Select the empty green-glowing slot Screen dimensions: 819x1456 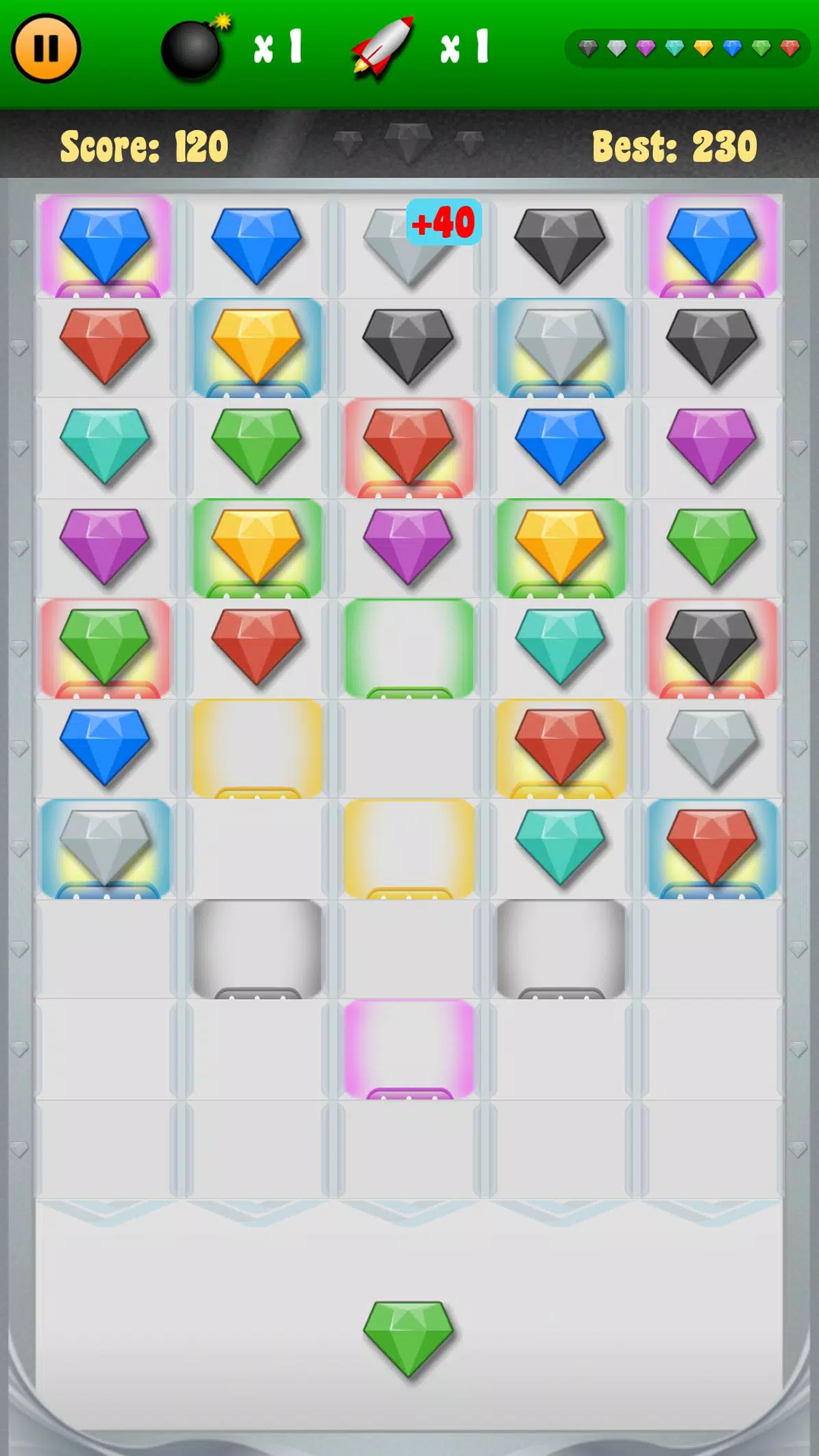409,648
